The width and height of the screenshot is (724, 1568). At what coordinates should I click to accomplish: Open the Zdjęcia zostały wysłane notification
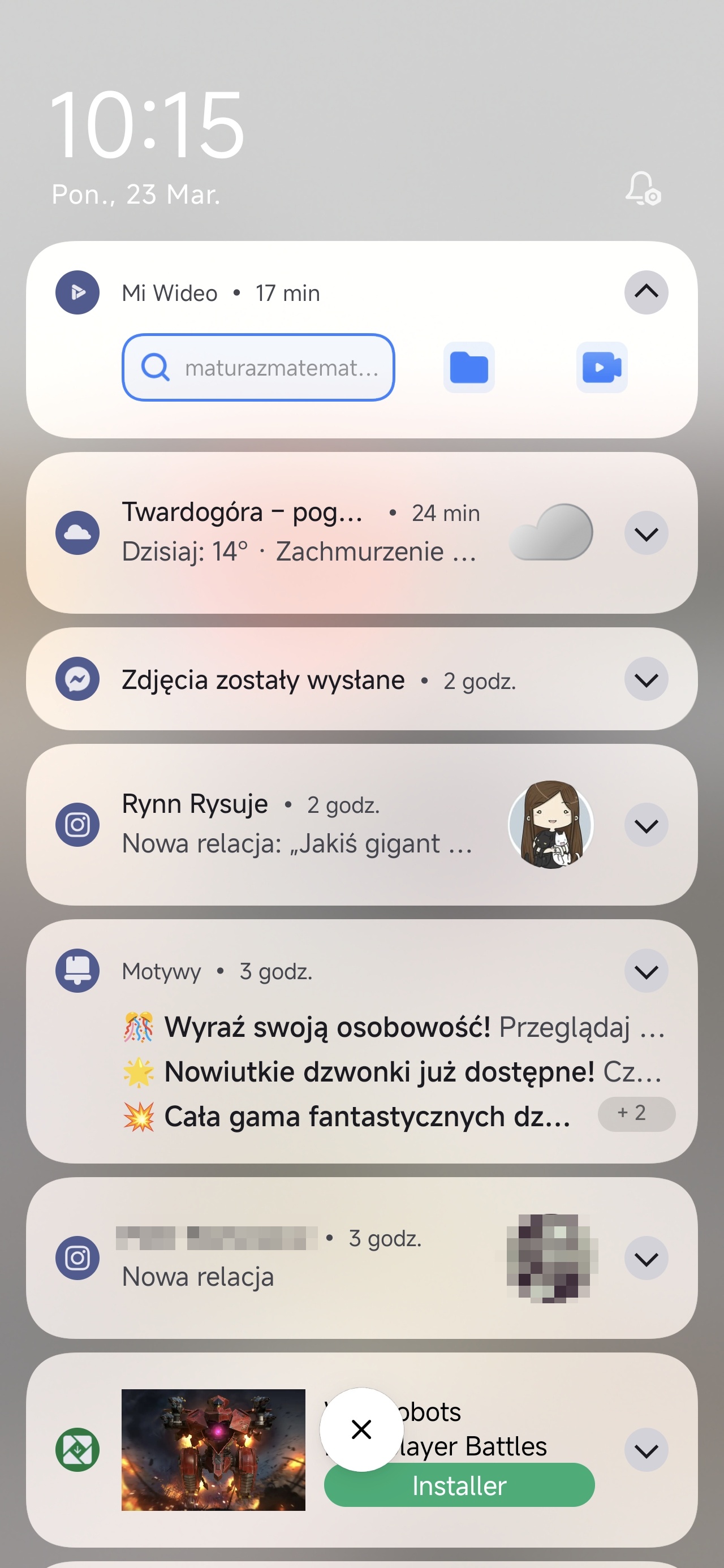304,680
